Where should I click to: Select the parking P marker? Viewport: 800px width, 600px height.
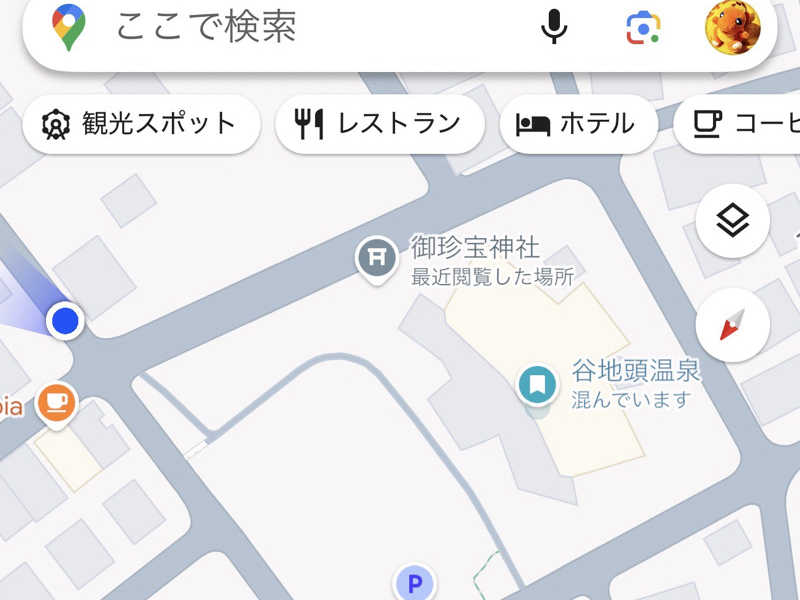(415, 582)
